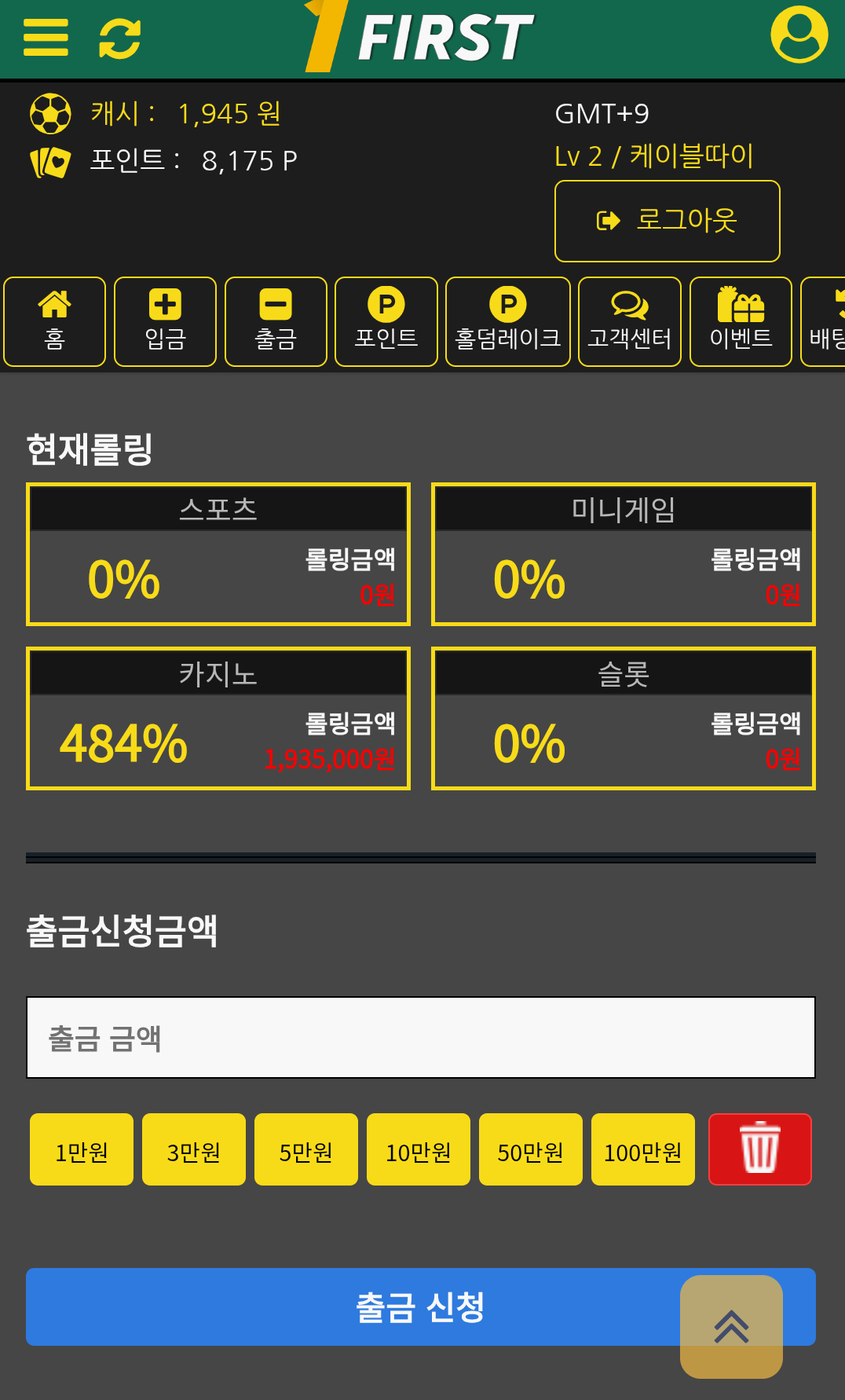
Task: Open the user profile icon
Action: coord(799,35)
